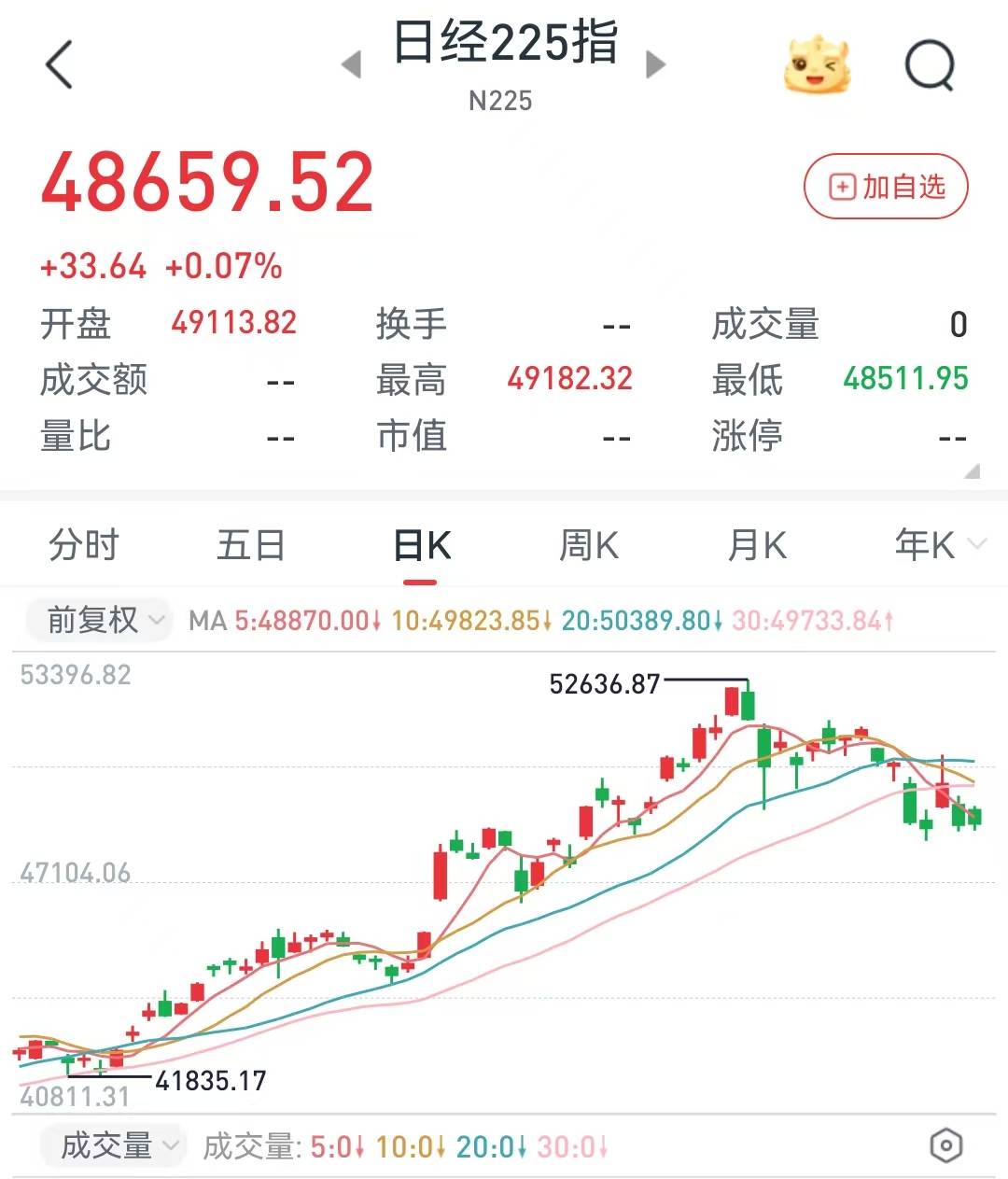
Task: Open the dragon mascot assistant icon
Action: 817,65
